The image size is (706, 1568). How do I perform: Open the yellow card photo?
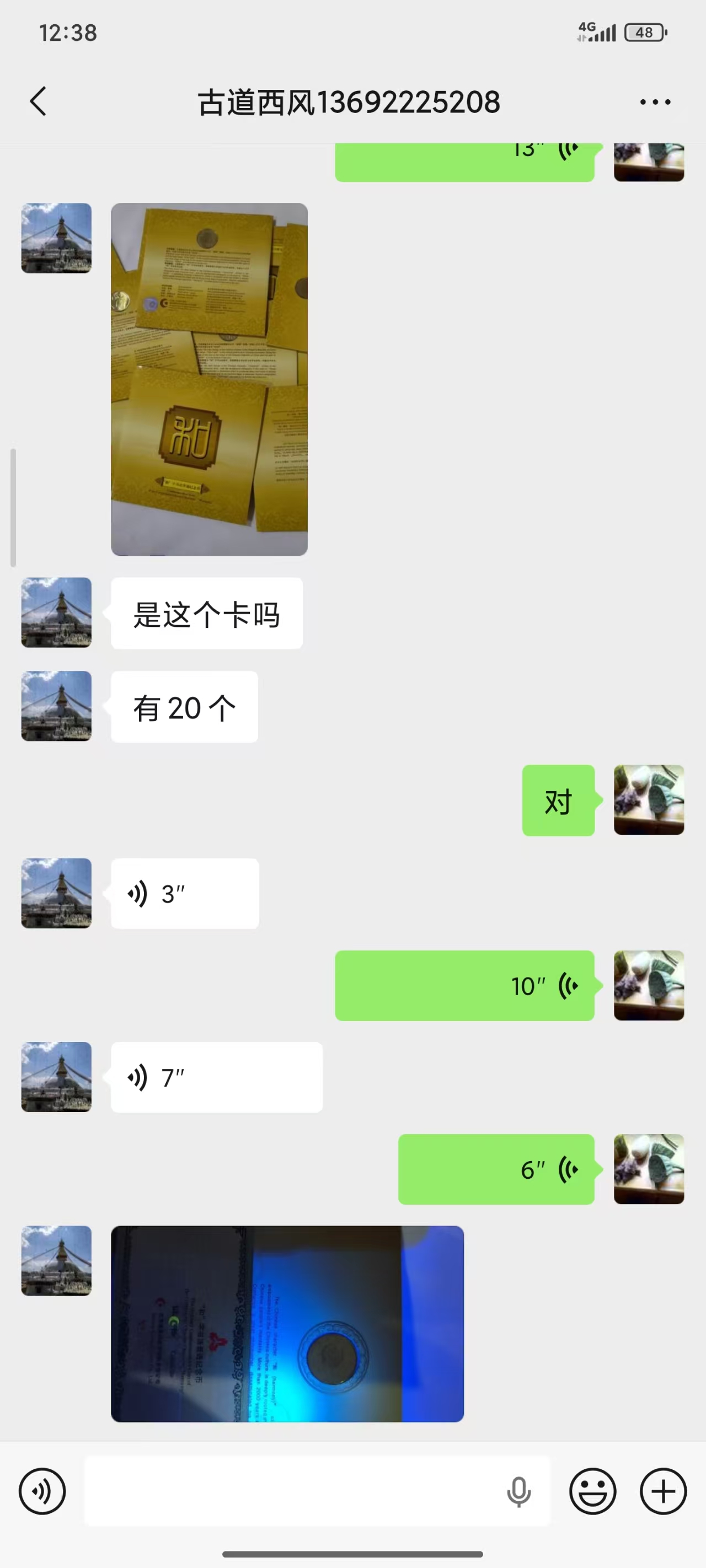coord(209,379)
